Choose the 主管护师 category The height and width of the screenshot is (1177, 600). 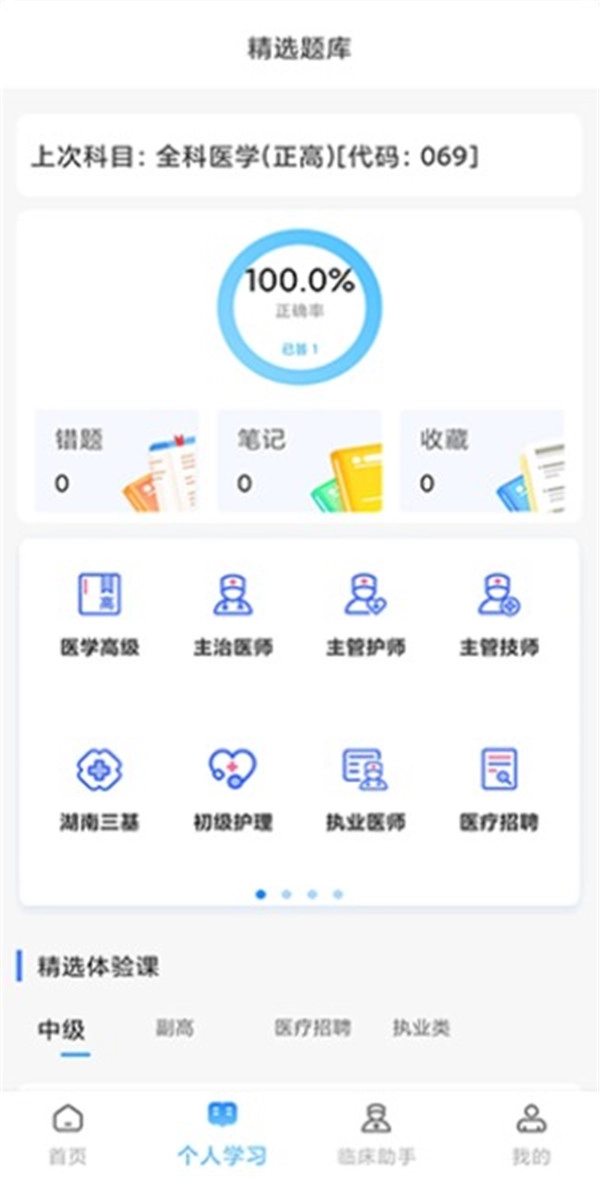[366, 613]
